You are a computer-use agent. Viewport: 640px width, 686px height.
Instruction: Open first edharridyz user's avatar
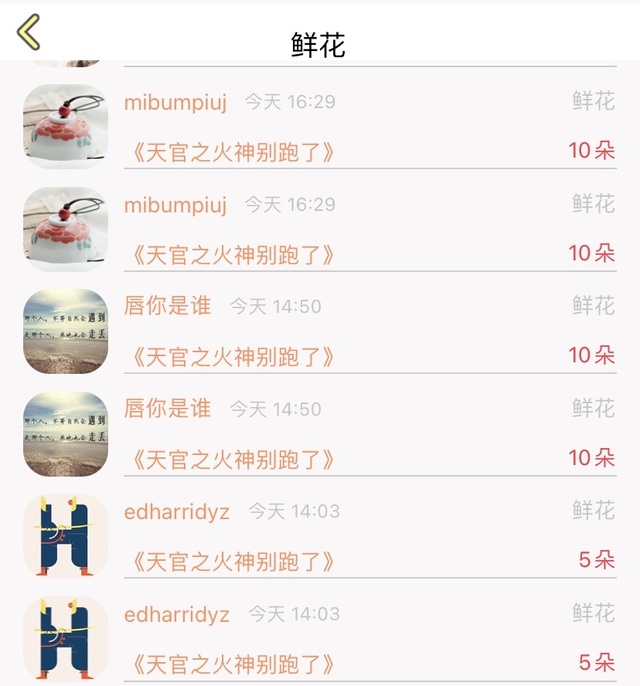(x=65, y=536)
